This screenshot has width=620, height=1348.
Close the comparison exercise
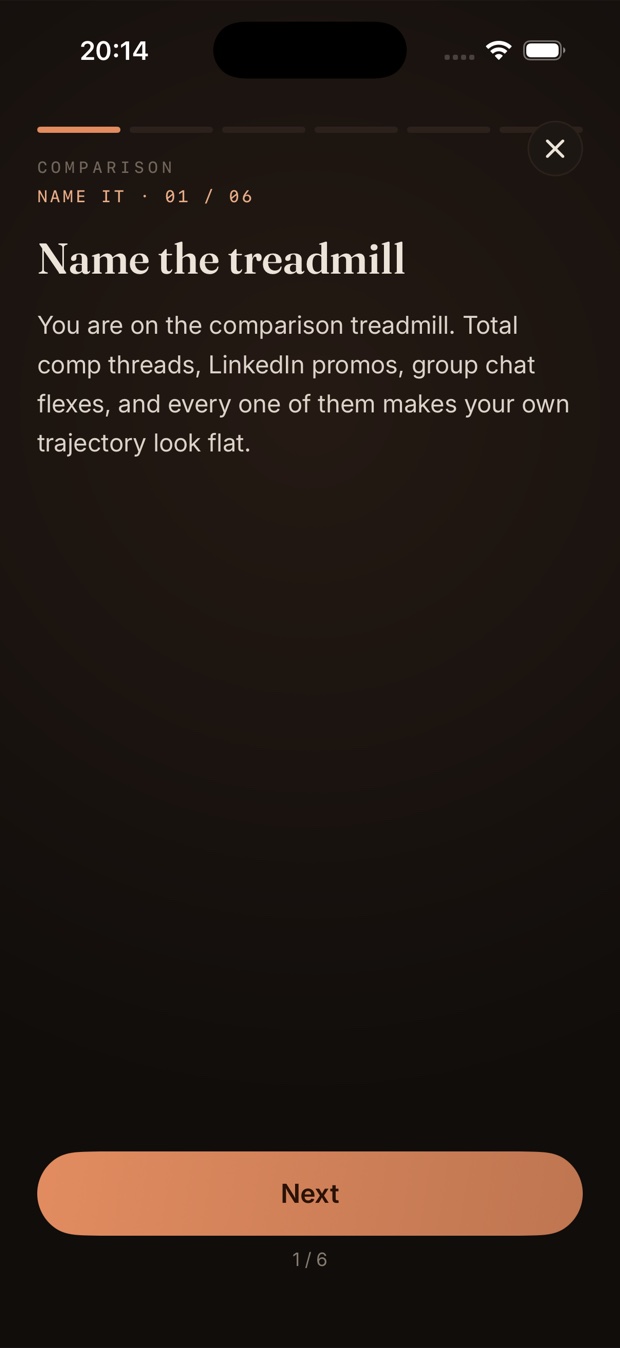pos(555,149)
